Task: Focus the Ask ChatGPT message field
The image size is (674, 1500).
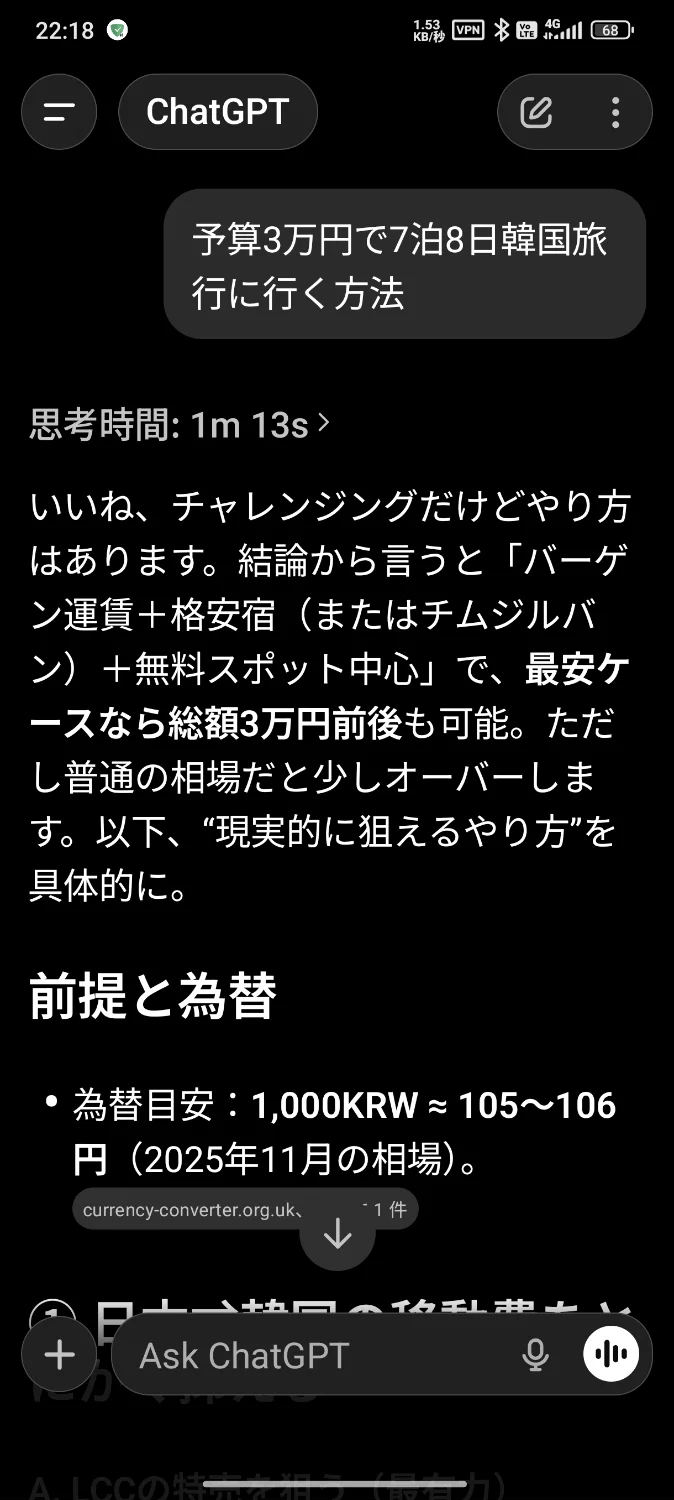Action: [320, 1356]
